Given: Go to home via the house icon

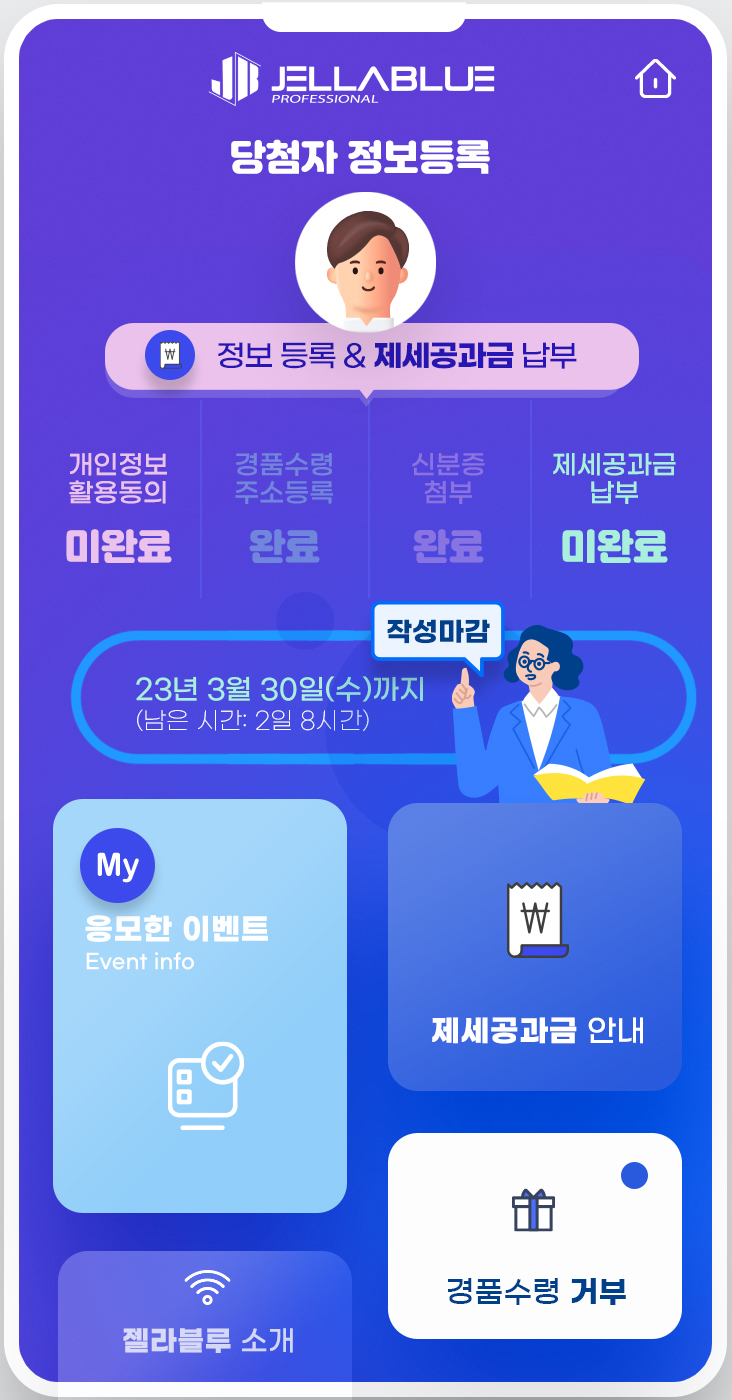Looking at the screenshot, I should click(x=655, y=79).
